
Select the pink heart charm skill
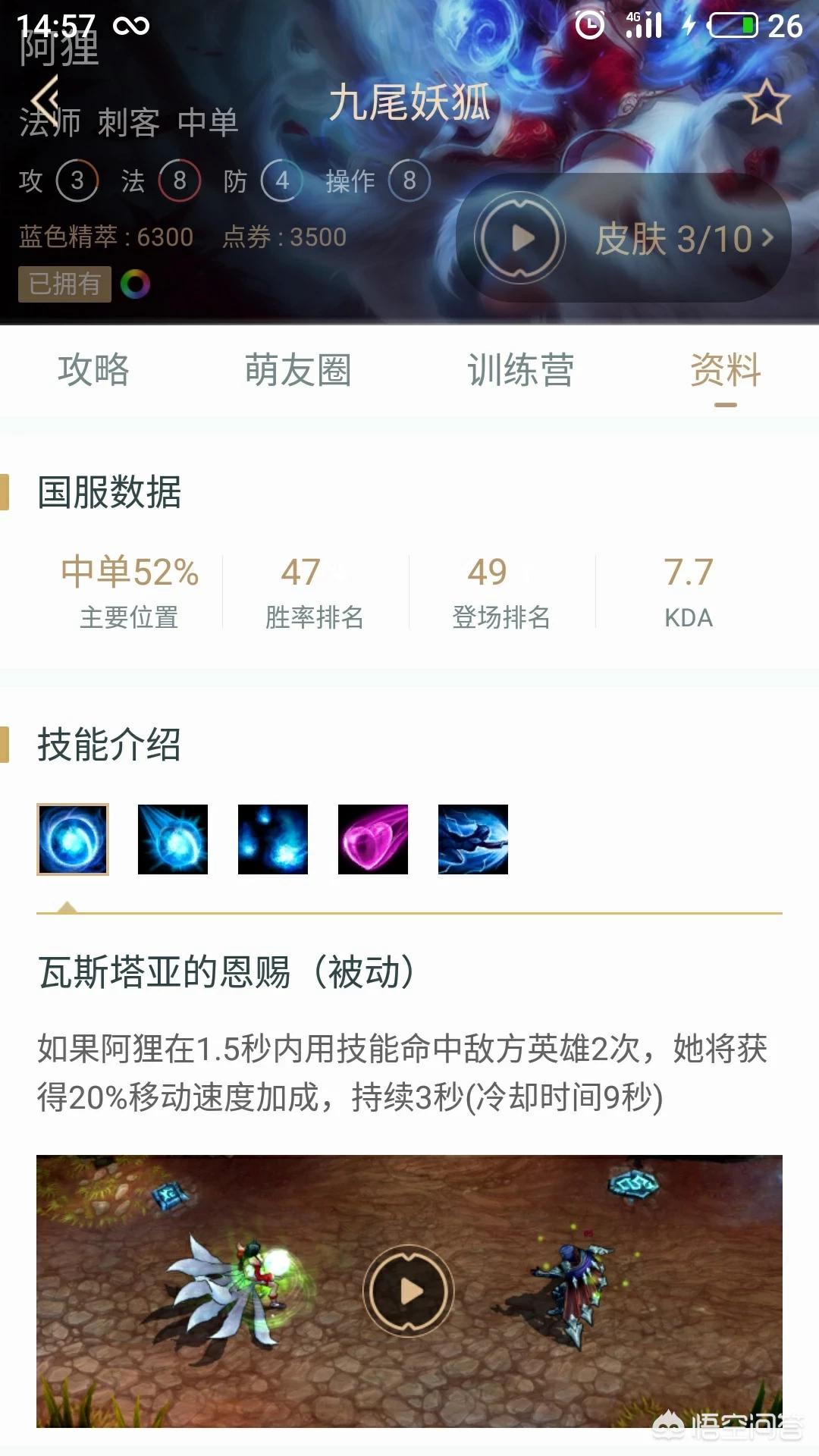(373, 839)
